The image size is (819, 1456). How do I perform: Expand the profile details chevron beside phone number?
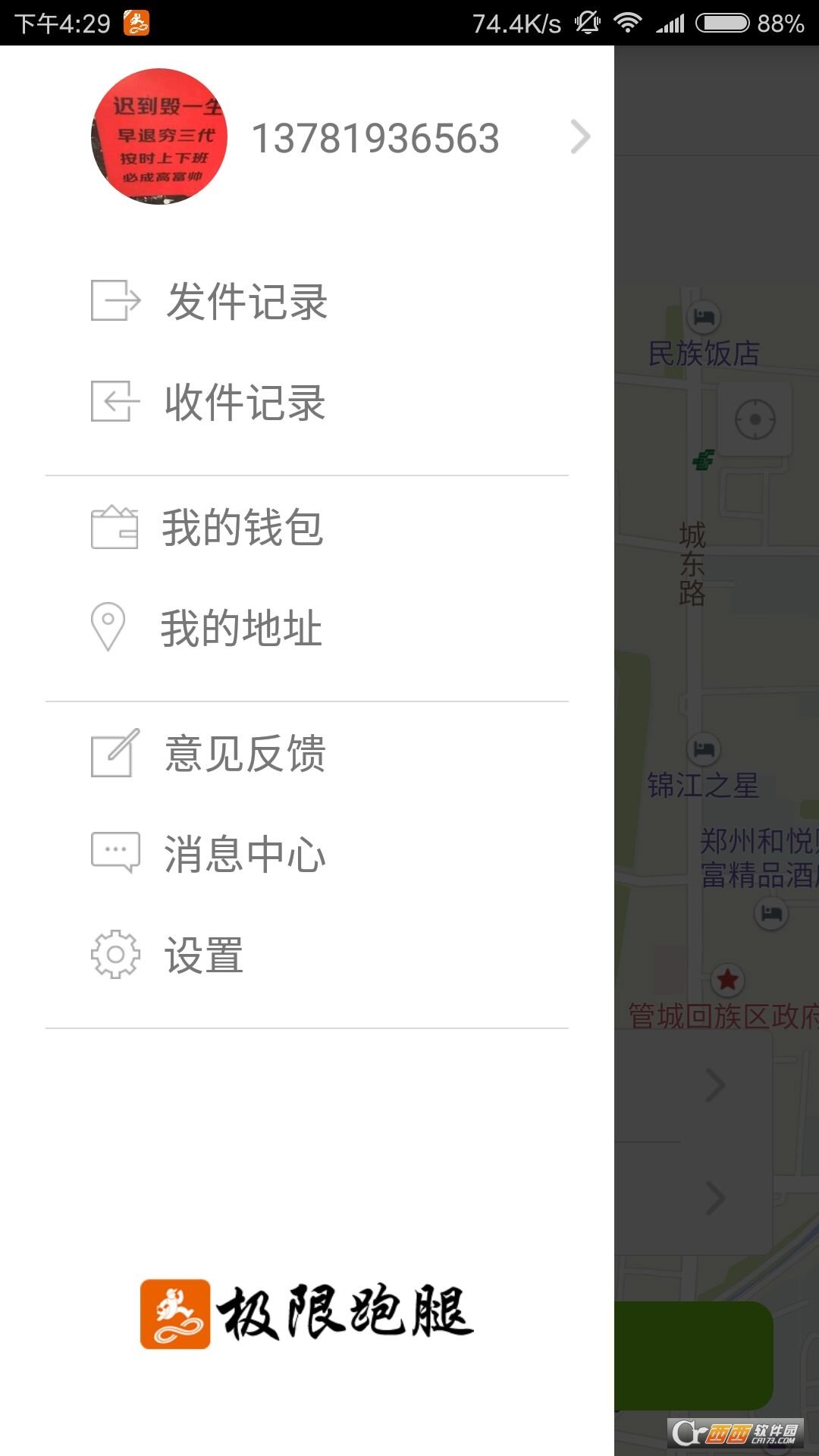(581, 137)
